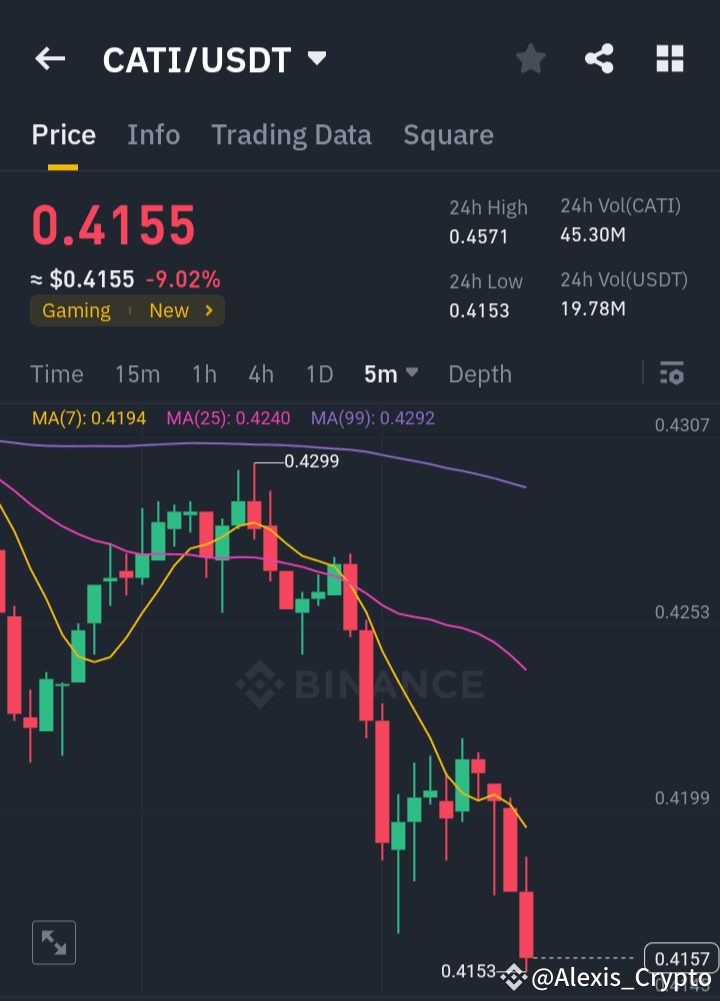Open the Depth view
The height and width of the screenshot is (1001, 720).
(480, 374)
